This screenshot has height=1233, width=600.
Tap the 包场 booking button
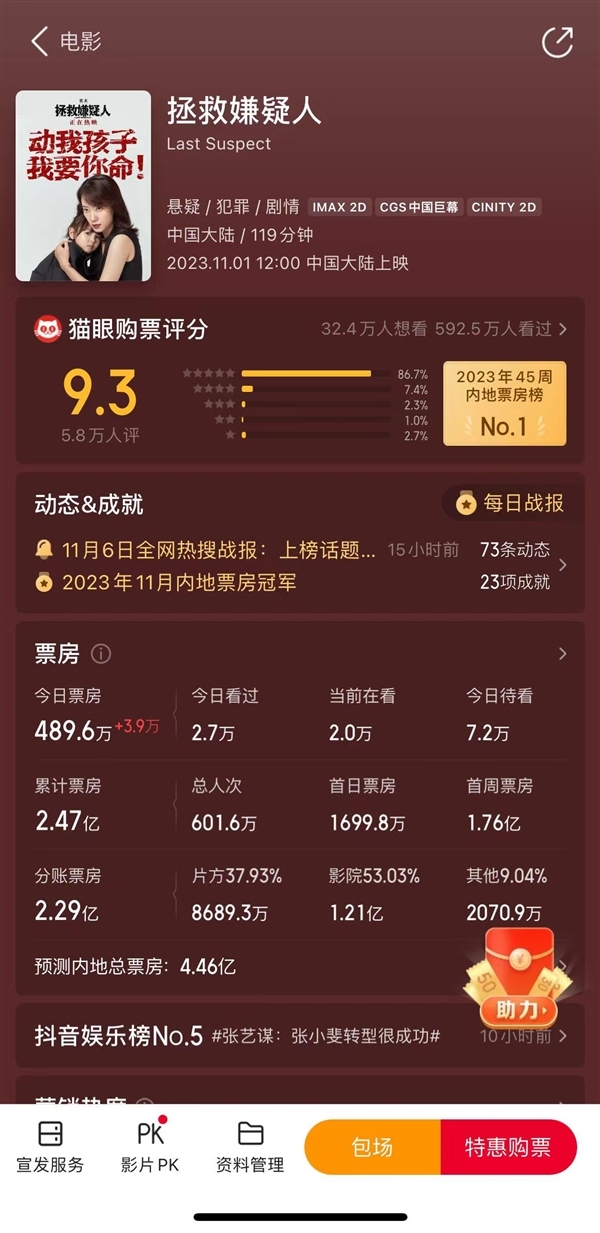click(x=372, y=1147)
